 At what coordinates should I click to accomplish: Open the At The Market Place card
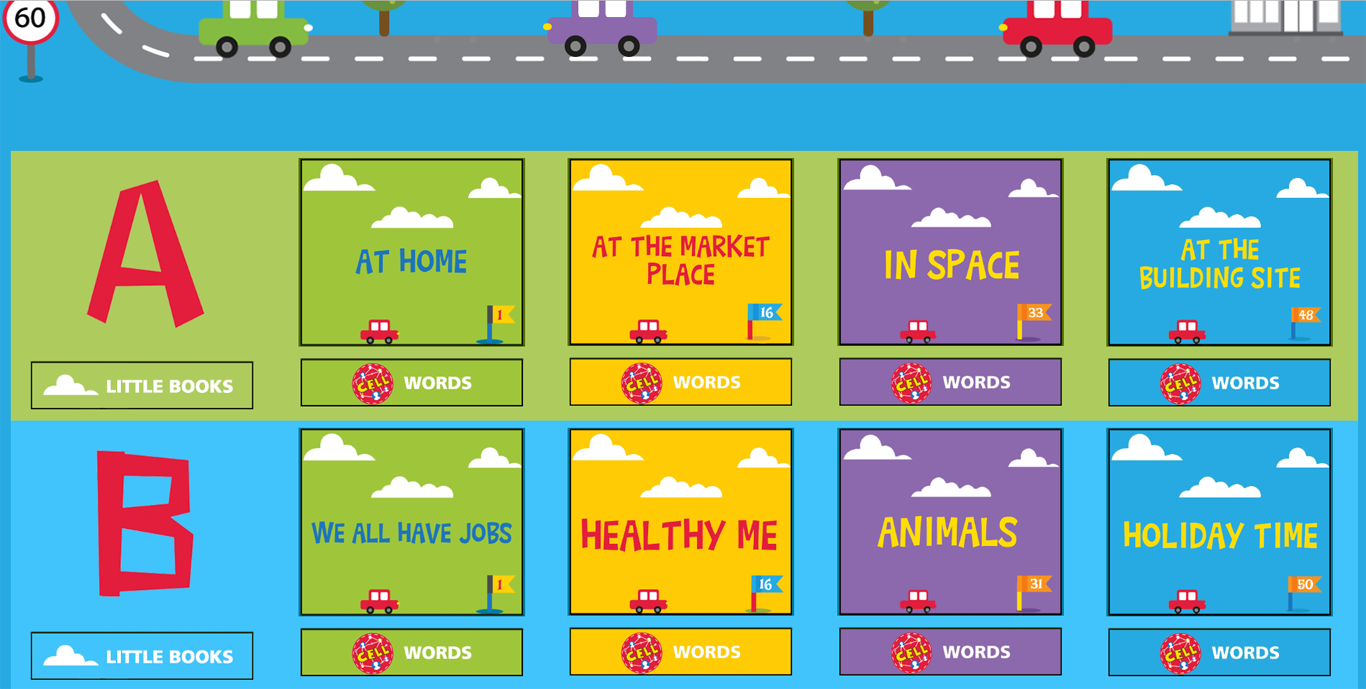coord(680,253)
